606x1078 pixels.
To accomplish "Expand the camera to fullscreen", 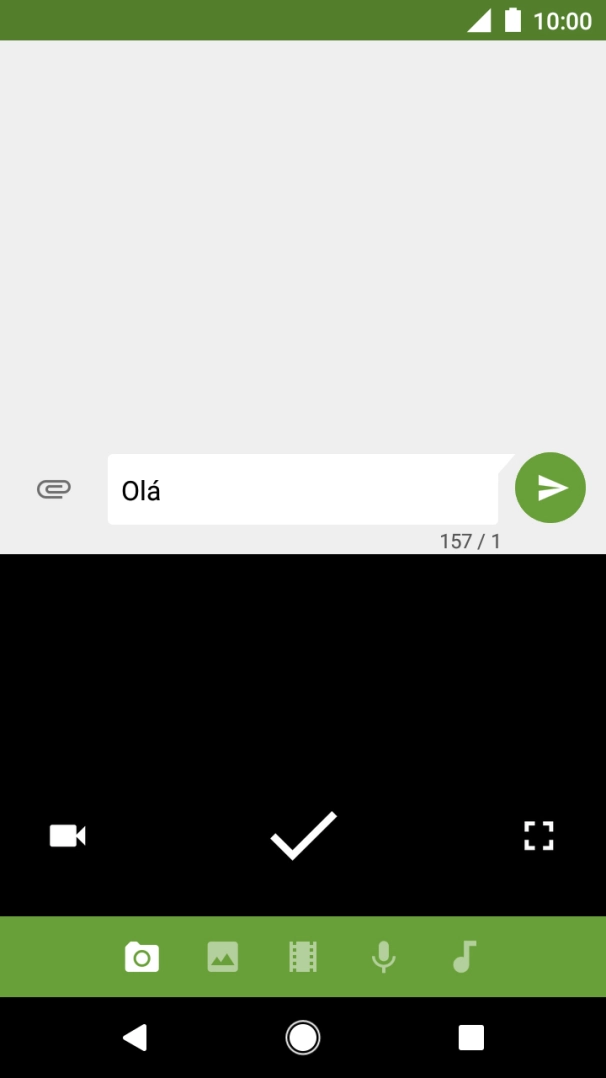I will 539,835.
